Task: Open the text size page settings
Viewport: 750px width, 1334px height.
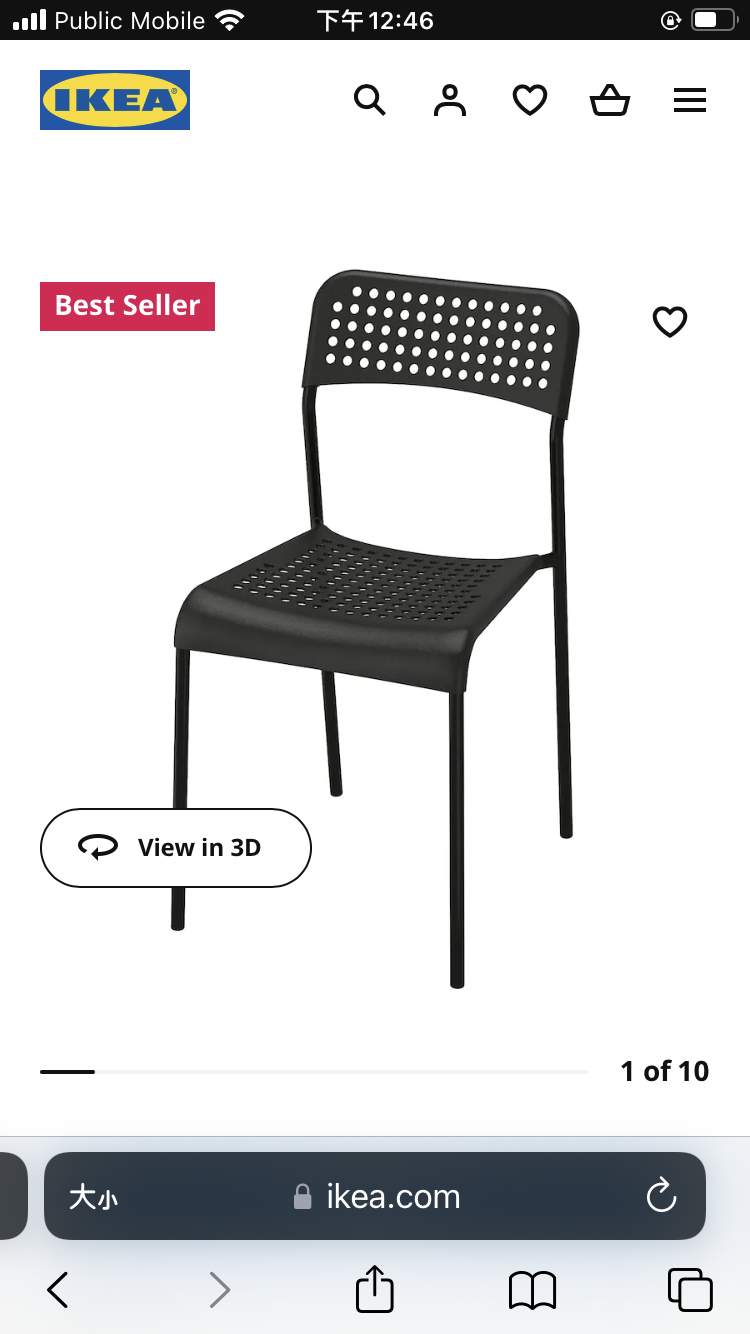Action: pos(93,1197)
